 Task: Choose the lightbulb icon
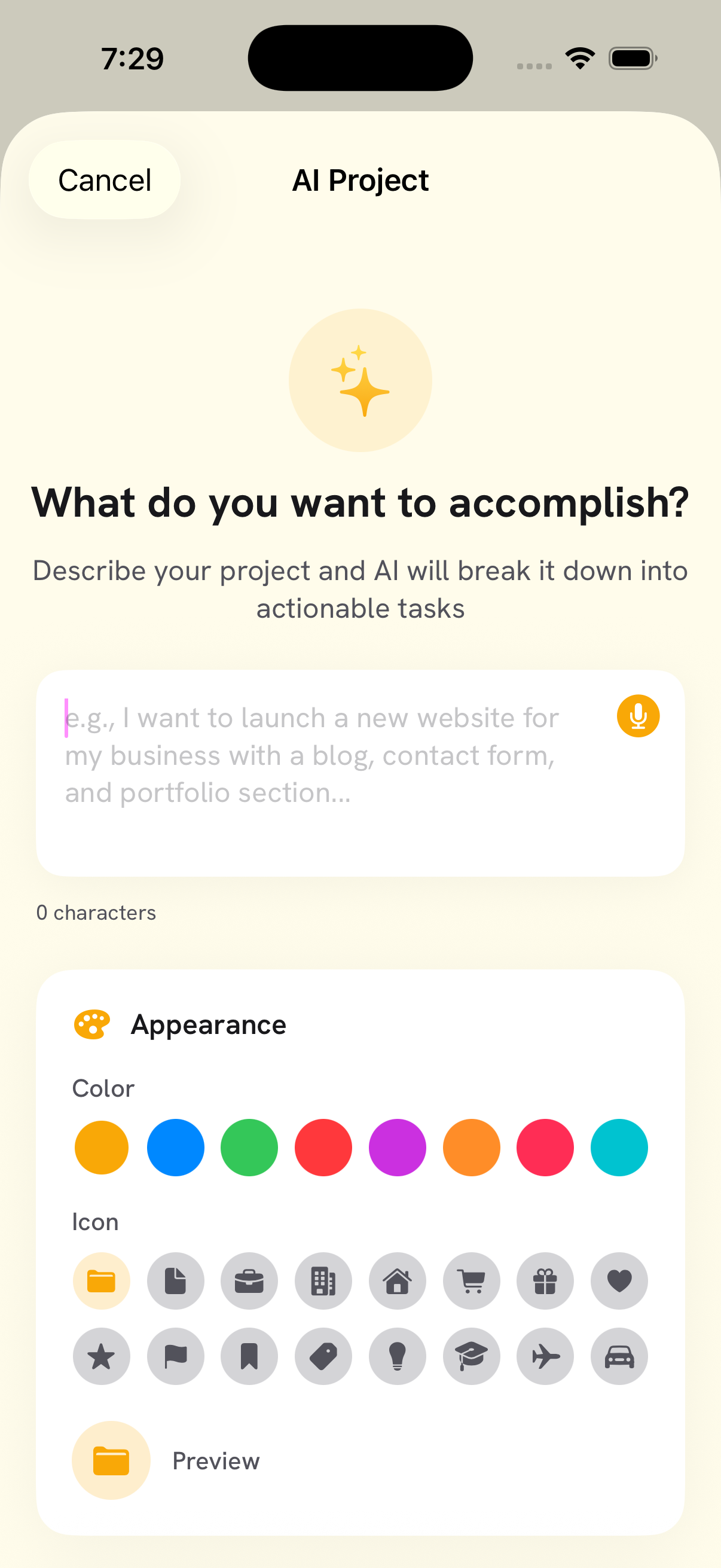click(398, 1356)
